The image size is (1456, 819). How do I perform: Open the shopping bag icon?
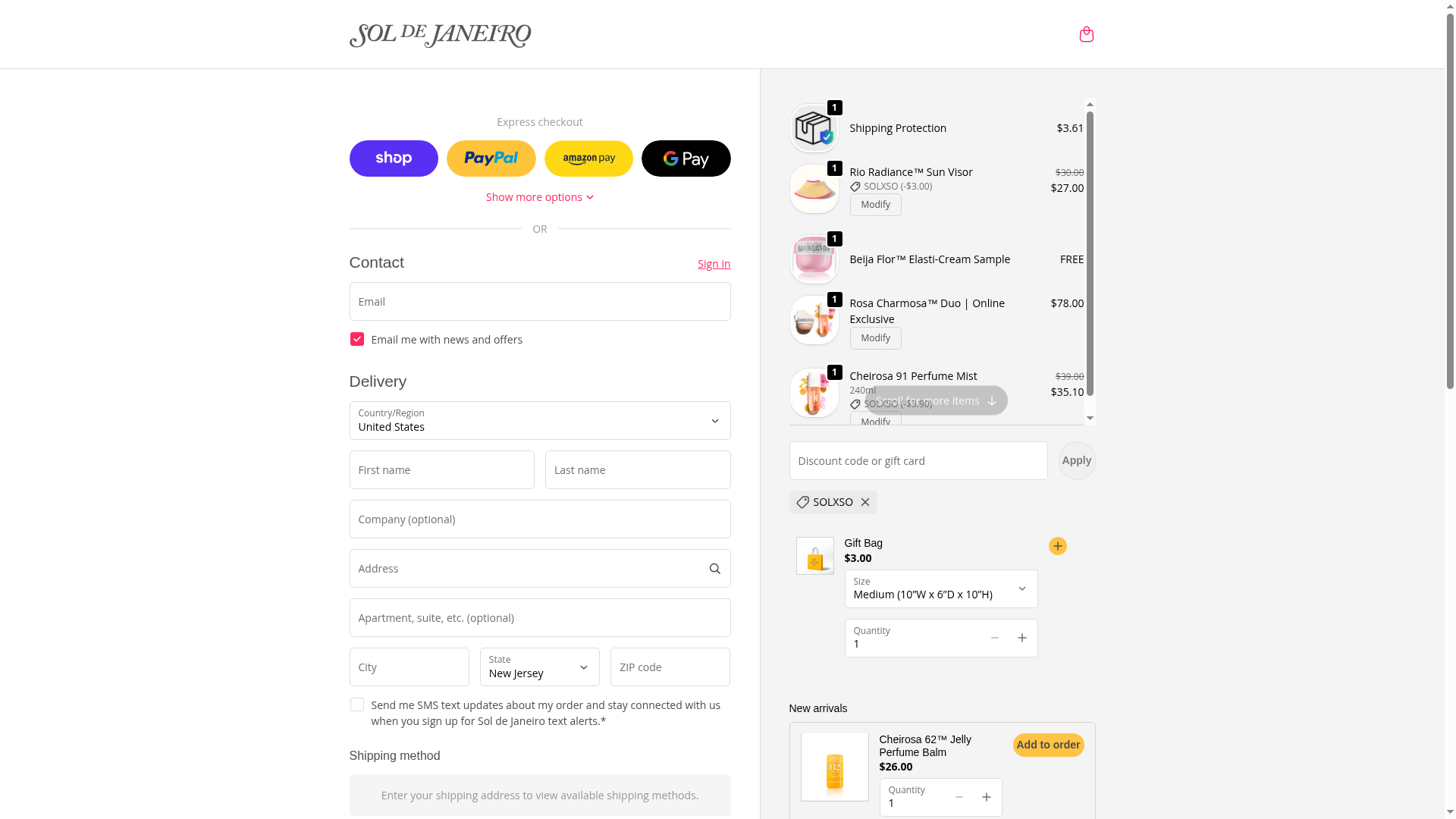coord(1086,34)
